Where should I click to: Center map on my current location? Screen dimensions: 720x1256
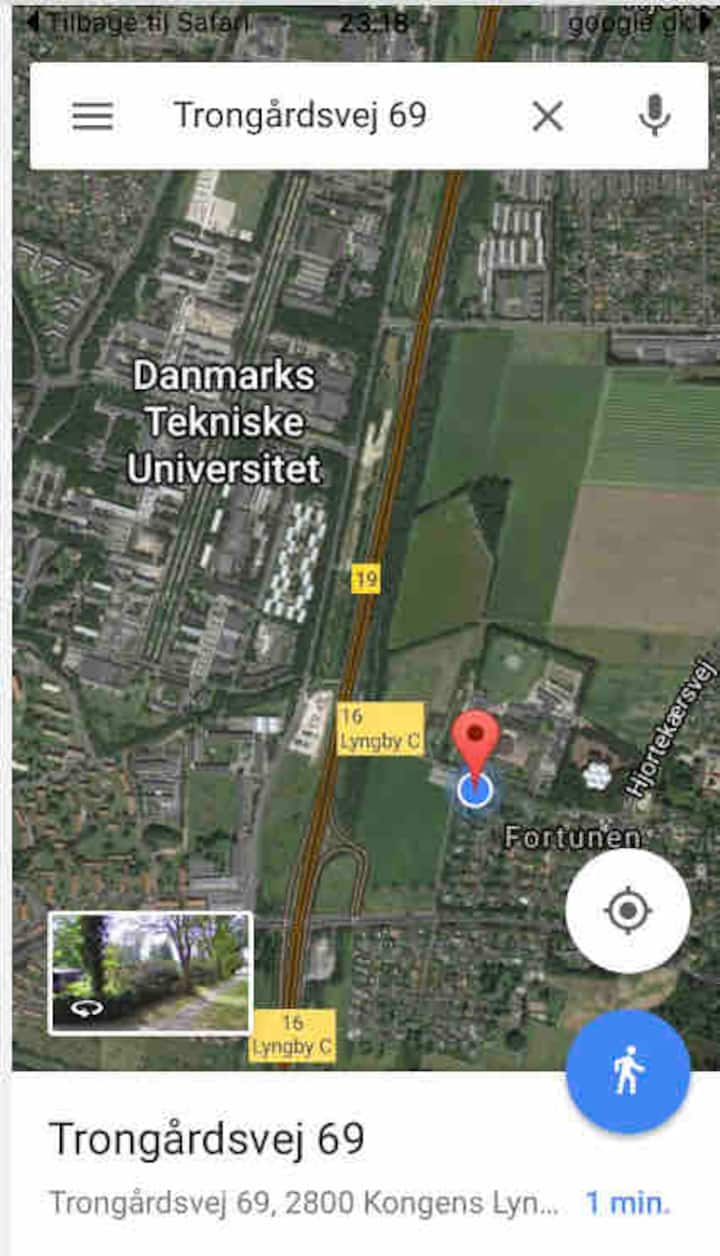(627, 911)
